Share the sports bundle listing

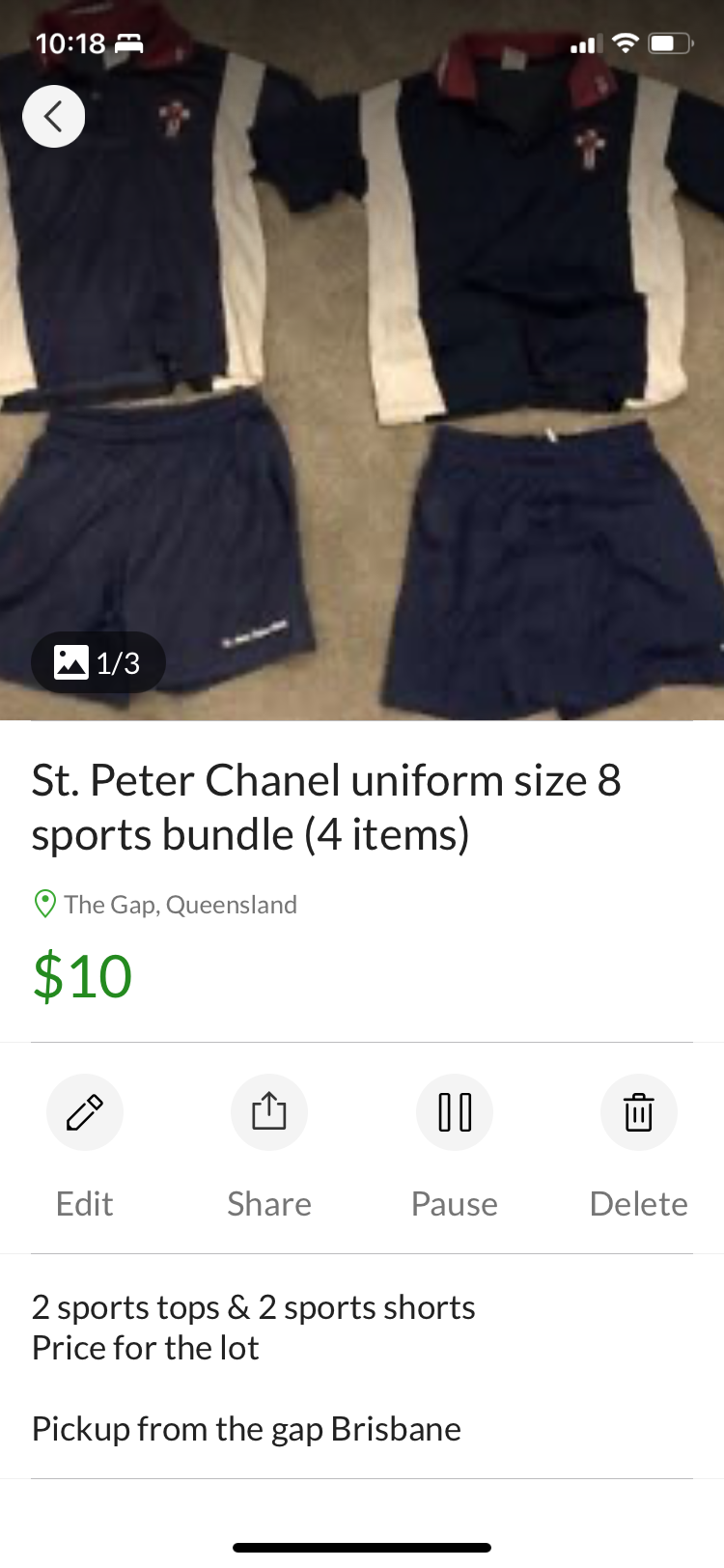(269, 1112)
